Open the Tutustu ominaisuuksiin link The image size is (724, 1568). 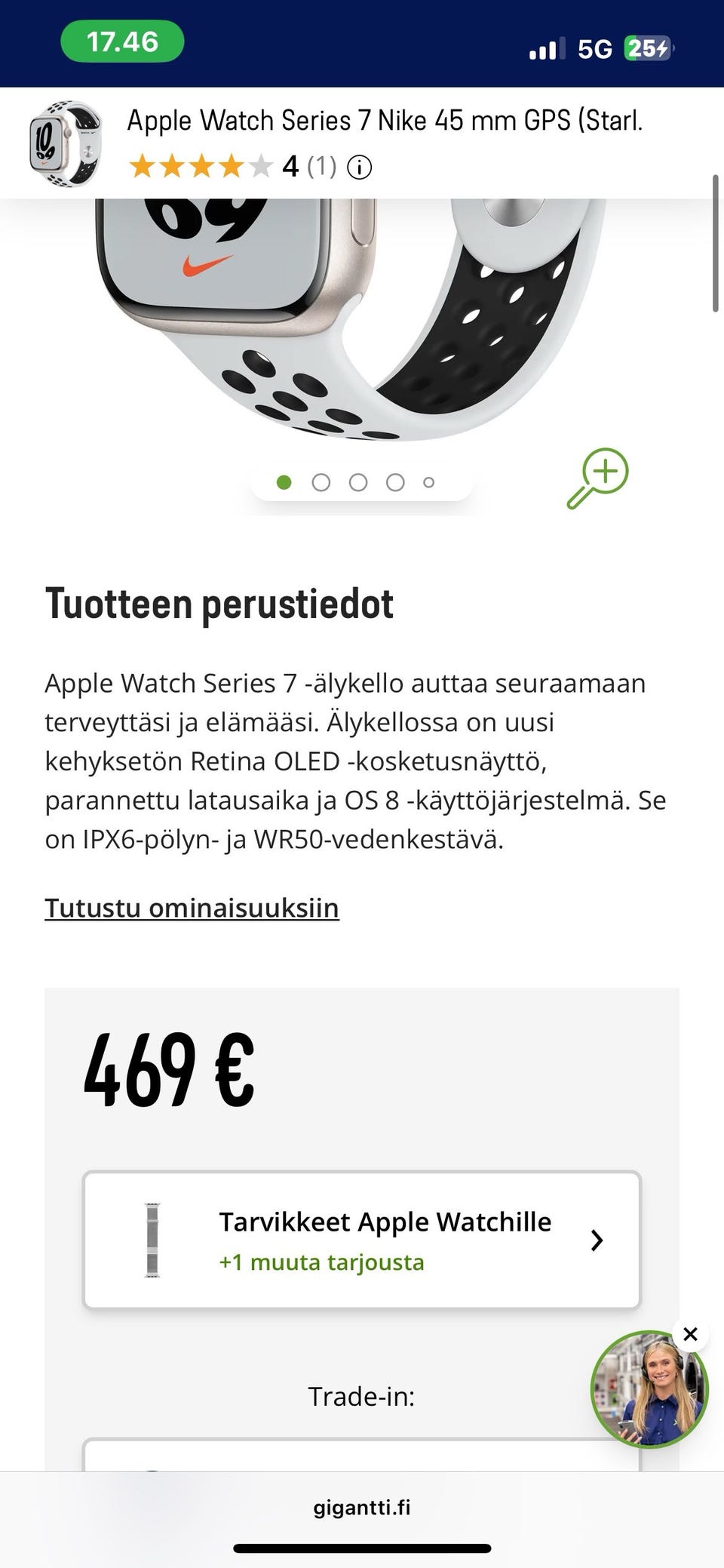click(x=192, y=908)
